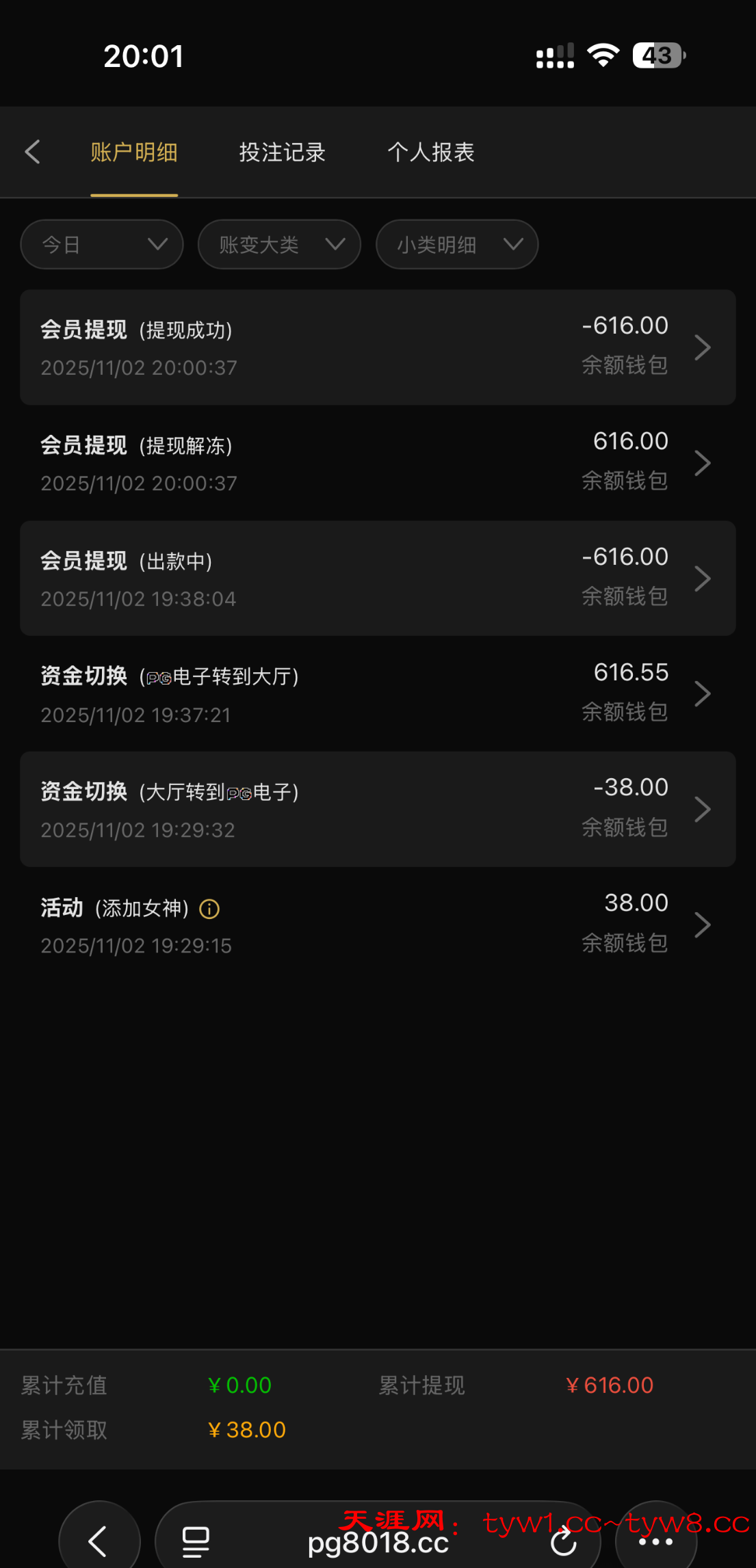756x1568 pixels.
Task: View the 出款中 withdrawal record
Action: point(378,579)
